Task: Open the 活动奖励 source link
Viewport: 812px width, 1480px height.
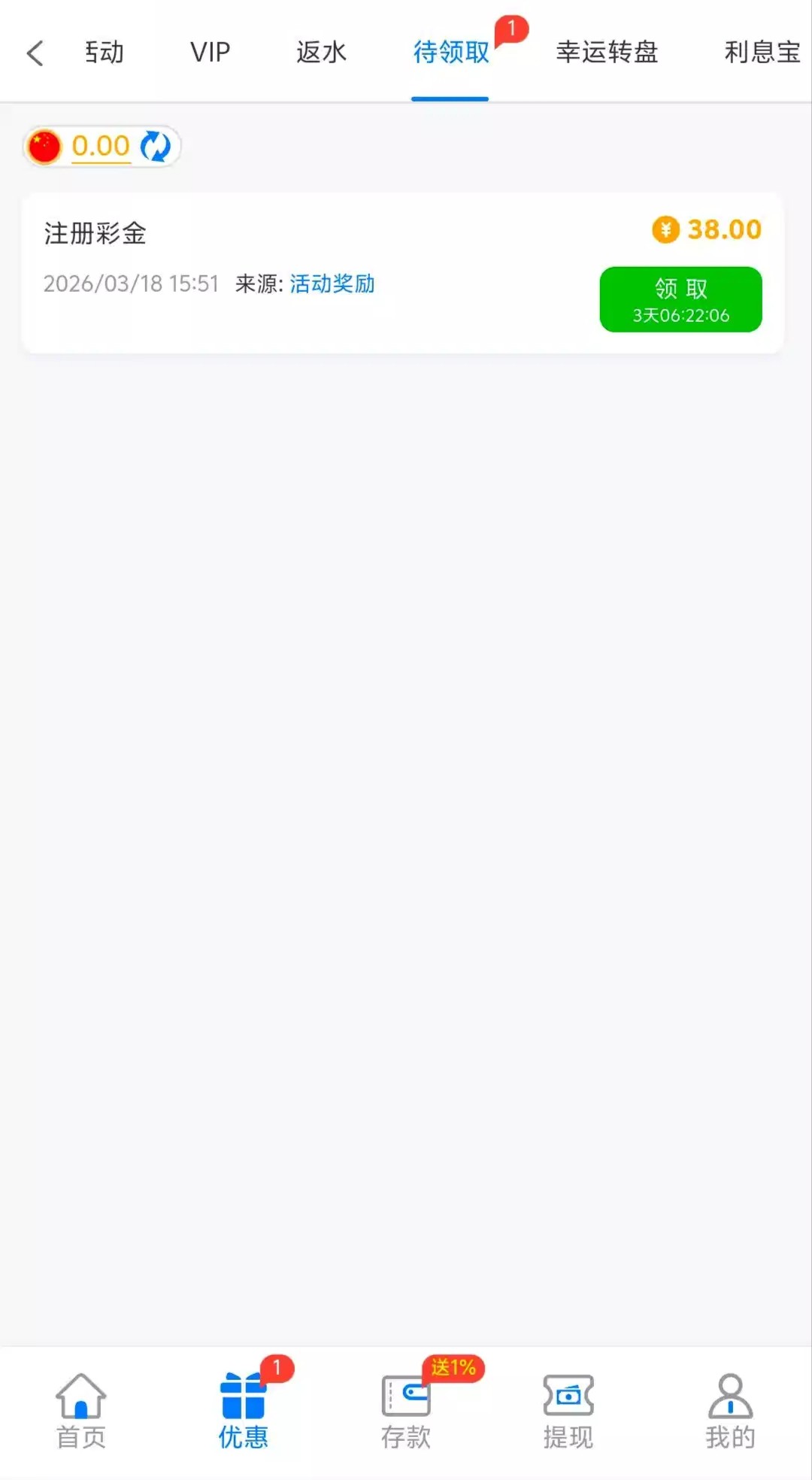Action: click(332, 284)
